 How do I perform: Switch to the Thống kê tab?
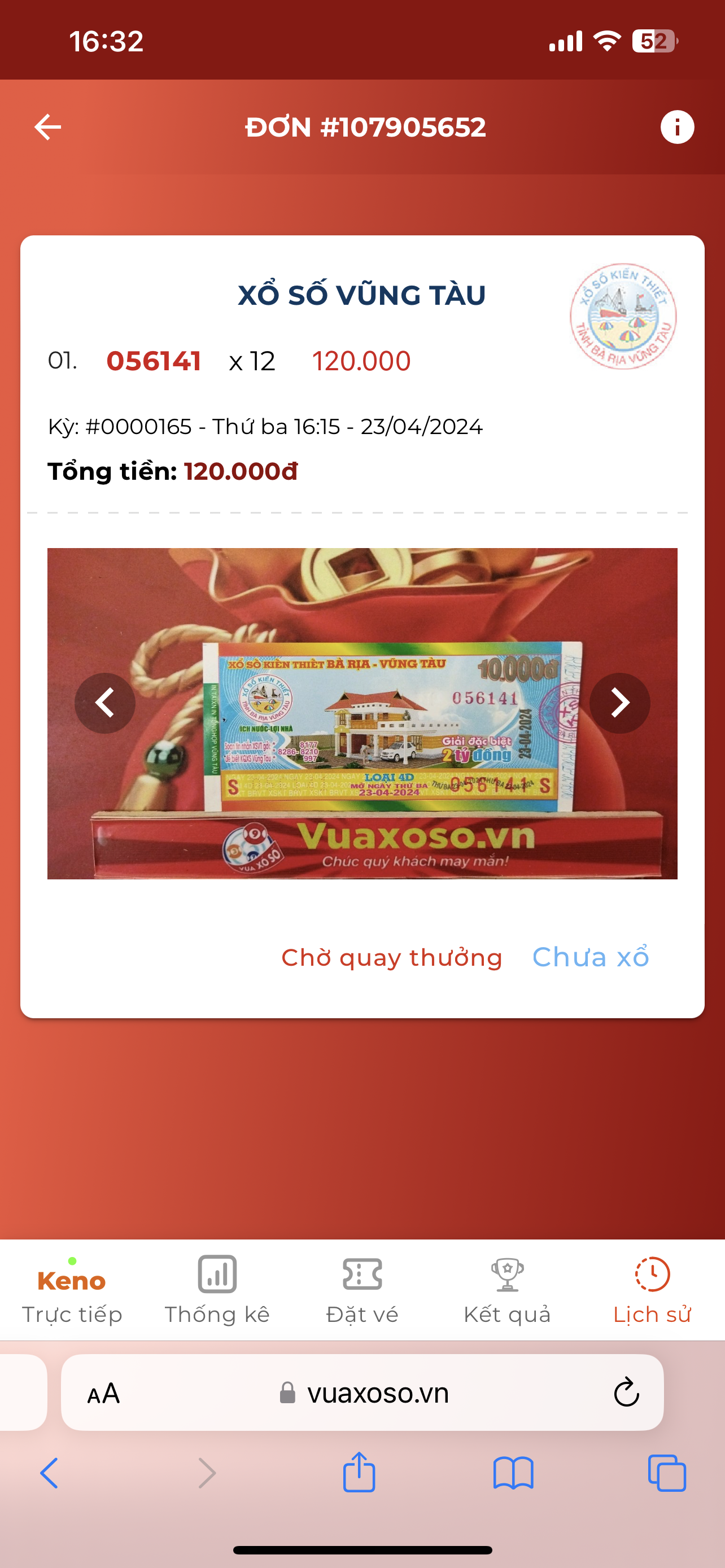tap(217, 1290)
